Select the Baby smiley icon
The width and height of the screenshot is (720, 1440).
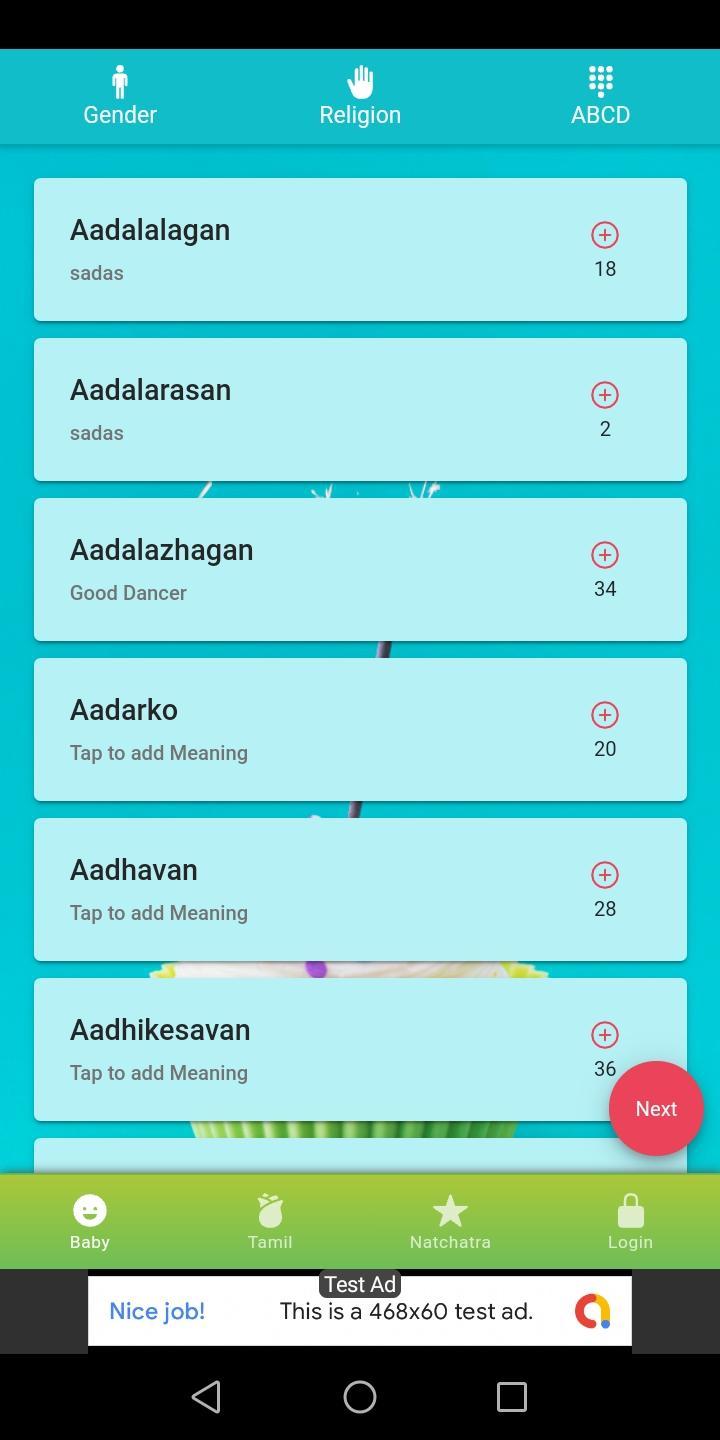89,1208
